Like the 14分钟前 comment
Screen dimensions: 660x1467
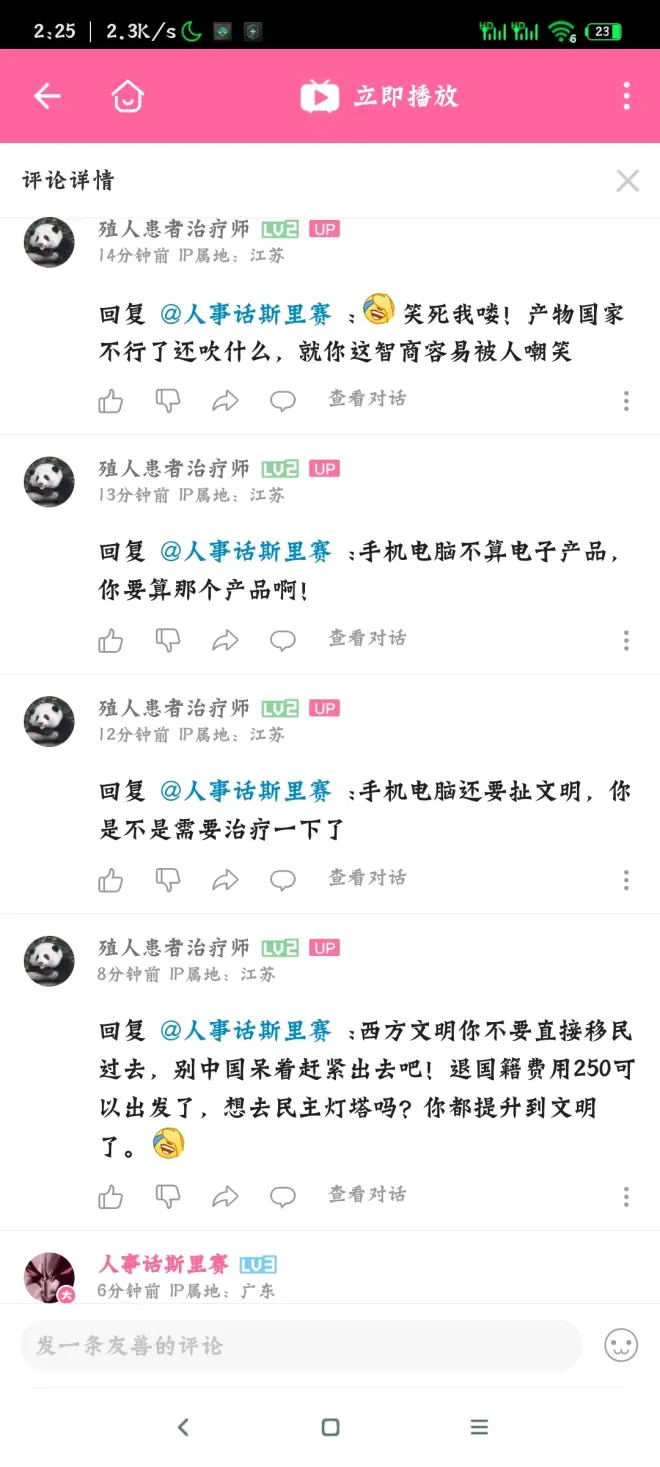111,401
